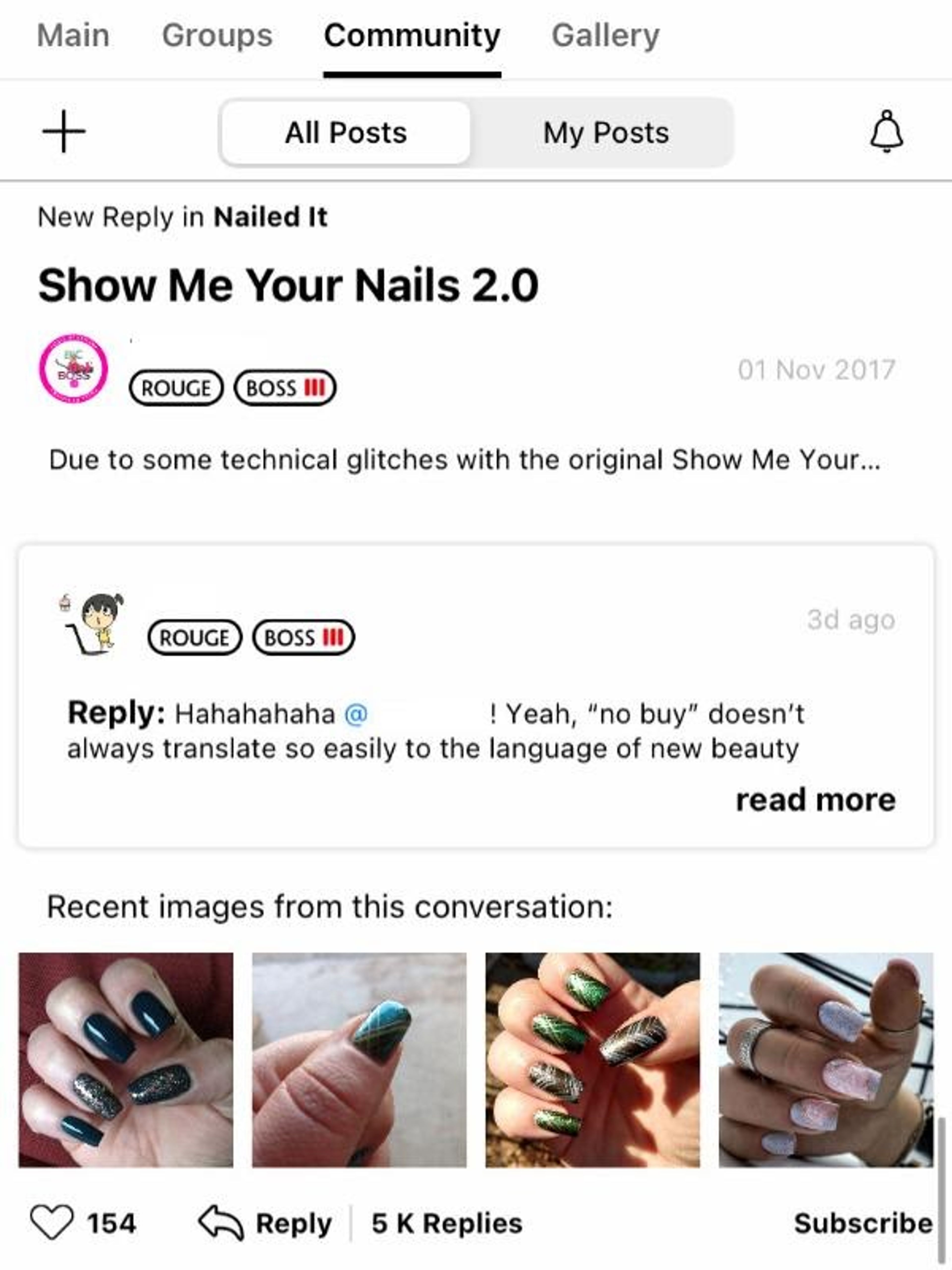
Task: Open the Nailed It group link
Action: (270, 217)
